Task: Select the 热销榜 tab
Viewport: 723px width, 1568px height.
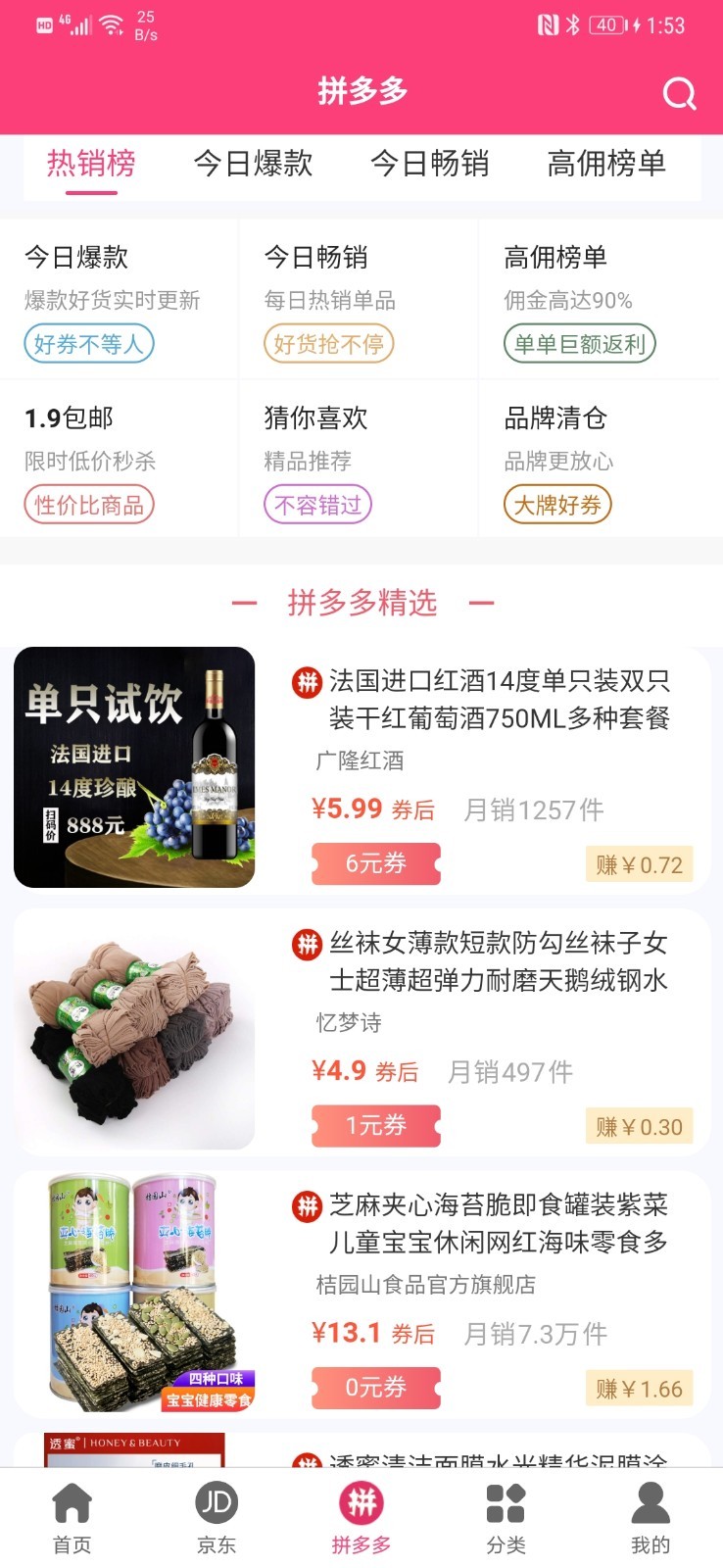Action: 89,165
